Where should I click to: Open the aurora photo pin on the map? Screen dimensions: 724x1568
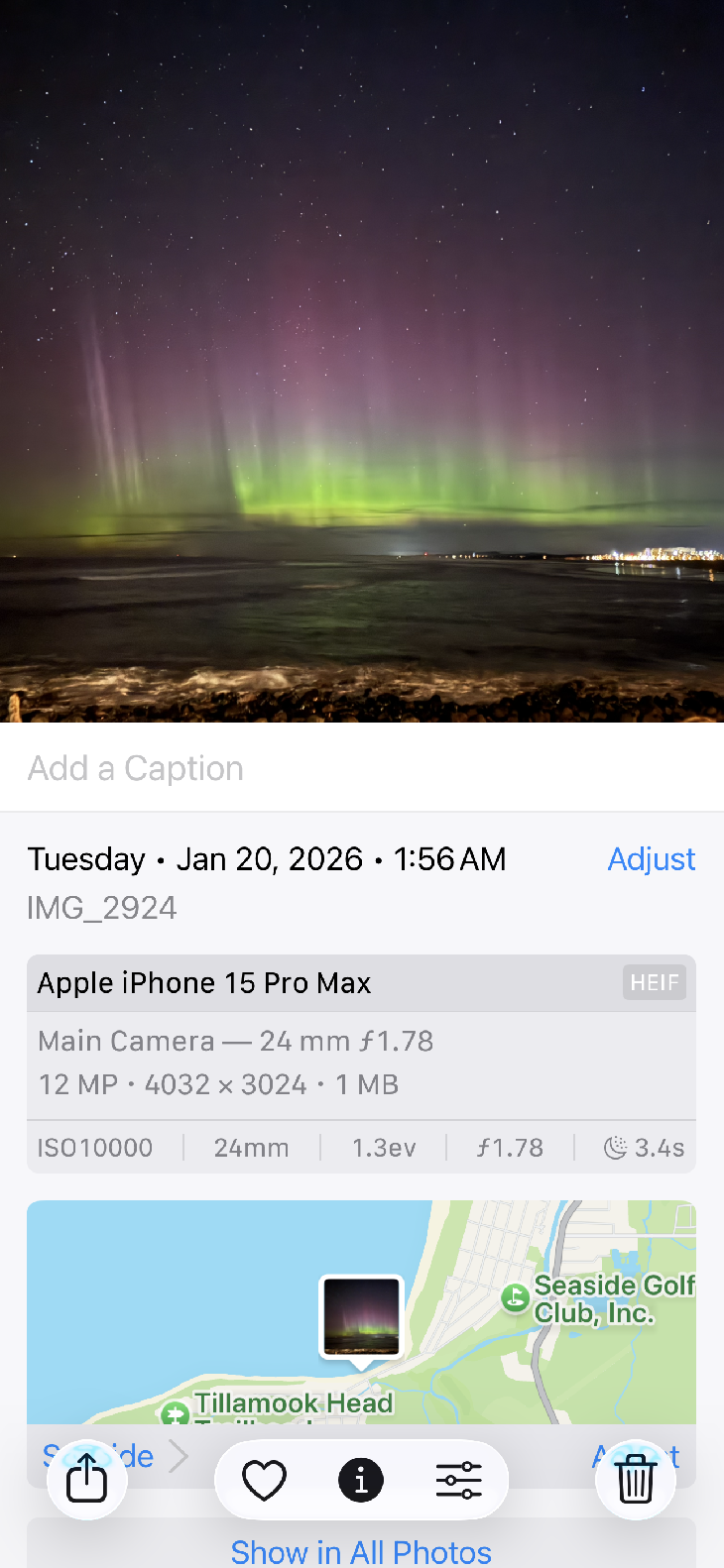pyautogui.click(x=361, y=1316)
